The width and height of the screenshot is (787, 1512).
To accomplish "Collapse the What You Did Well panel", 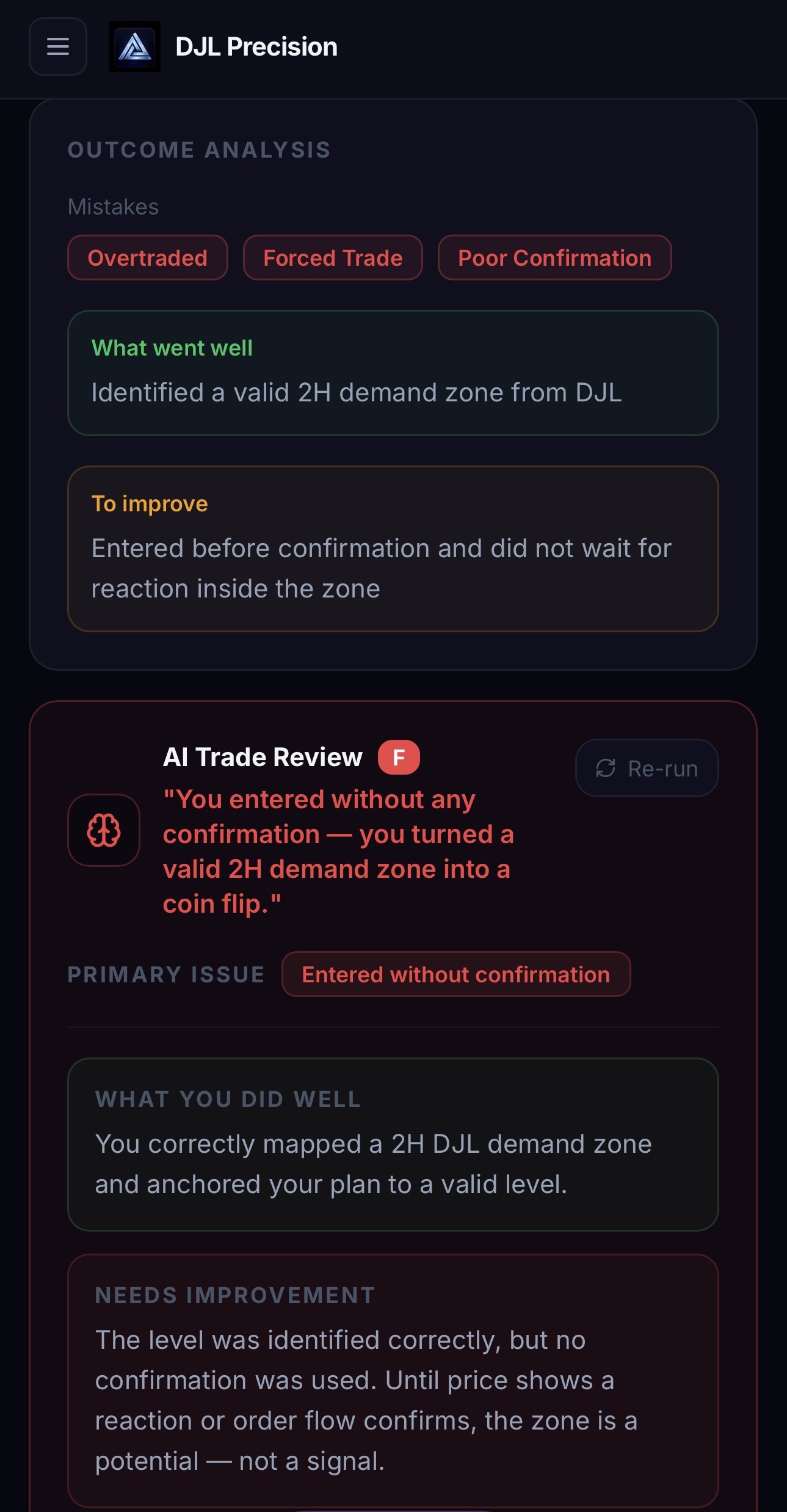I will click(x=394, y=1145).
